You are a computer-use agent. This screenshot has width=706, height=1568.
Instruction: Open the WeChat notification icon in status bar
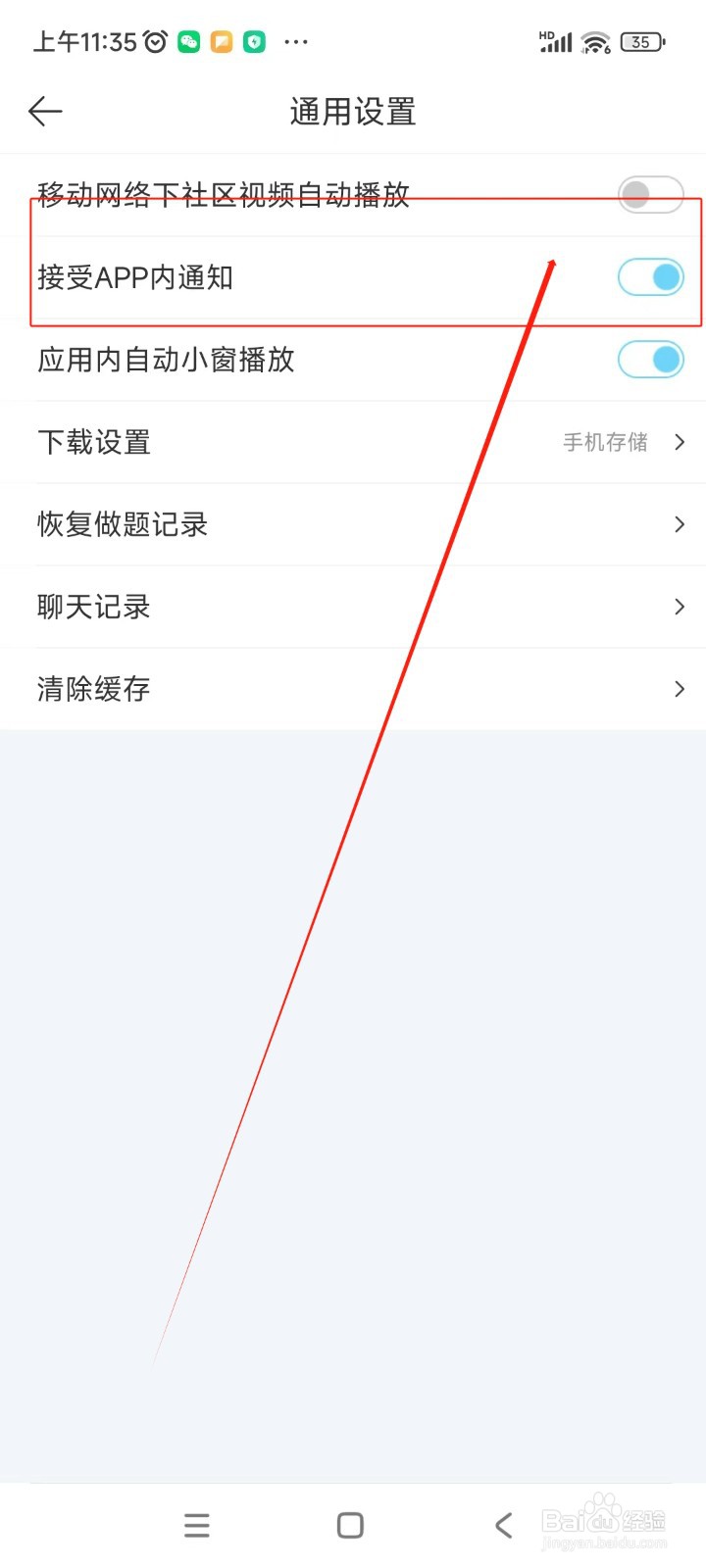click(189, 41)
